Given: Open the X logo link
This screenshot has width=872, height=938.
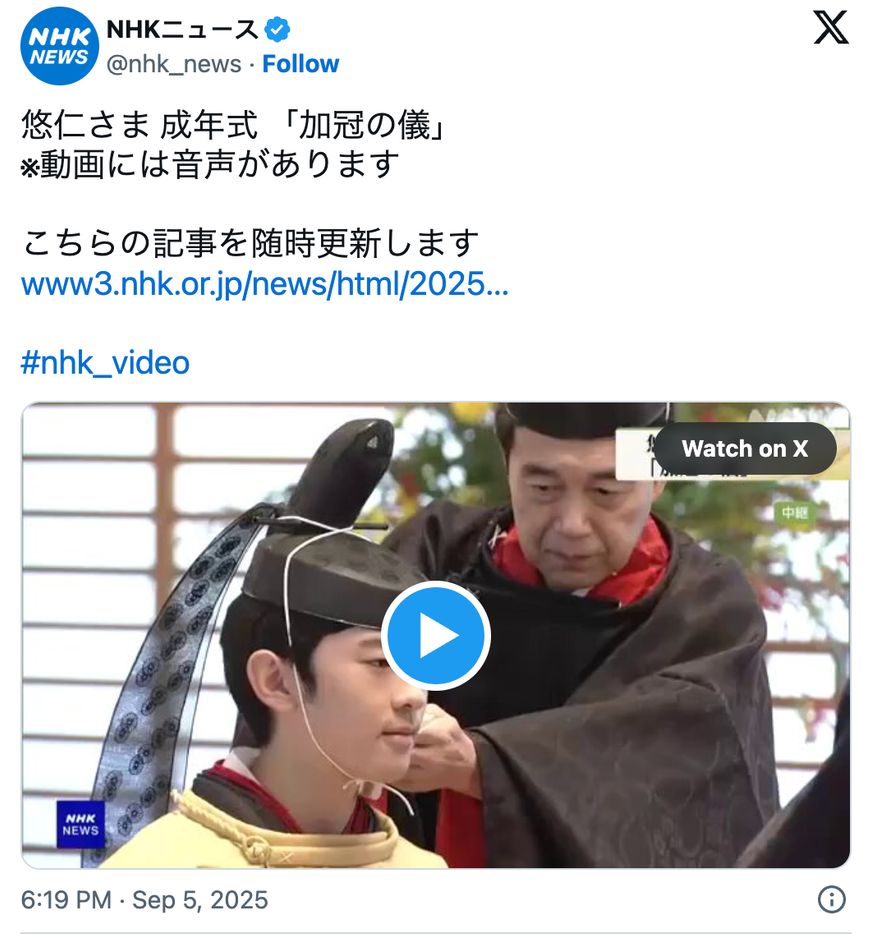Looking at the screenshot, I should pos(830,28).
